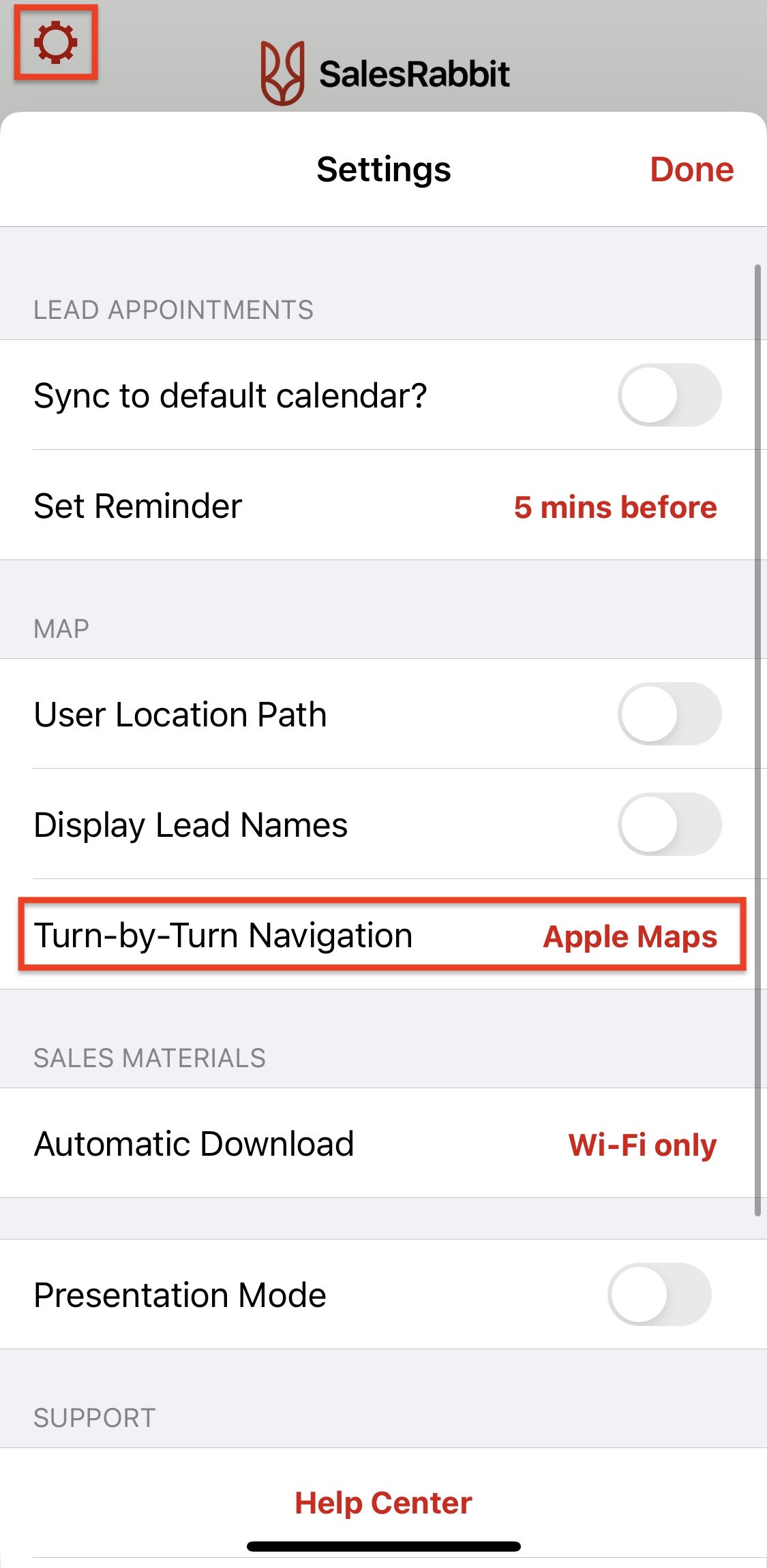
Task: Turn on User Location Path
Action: pyautogui.click(x=669, y=714)
